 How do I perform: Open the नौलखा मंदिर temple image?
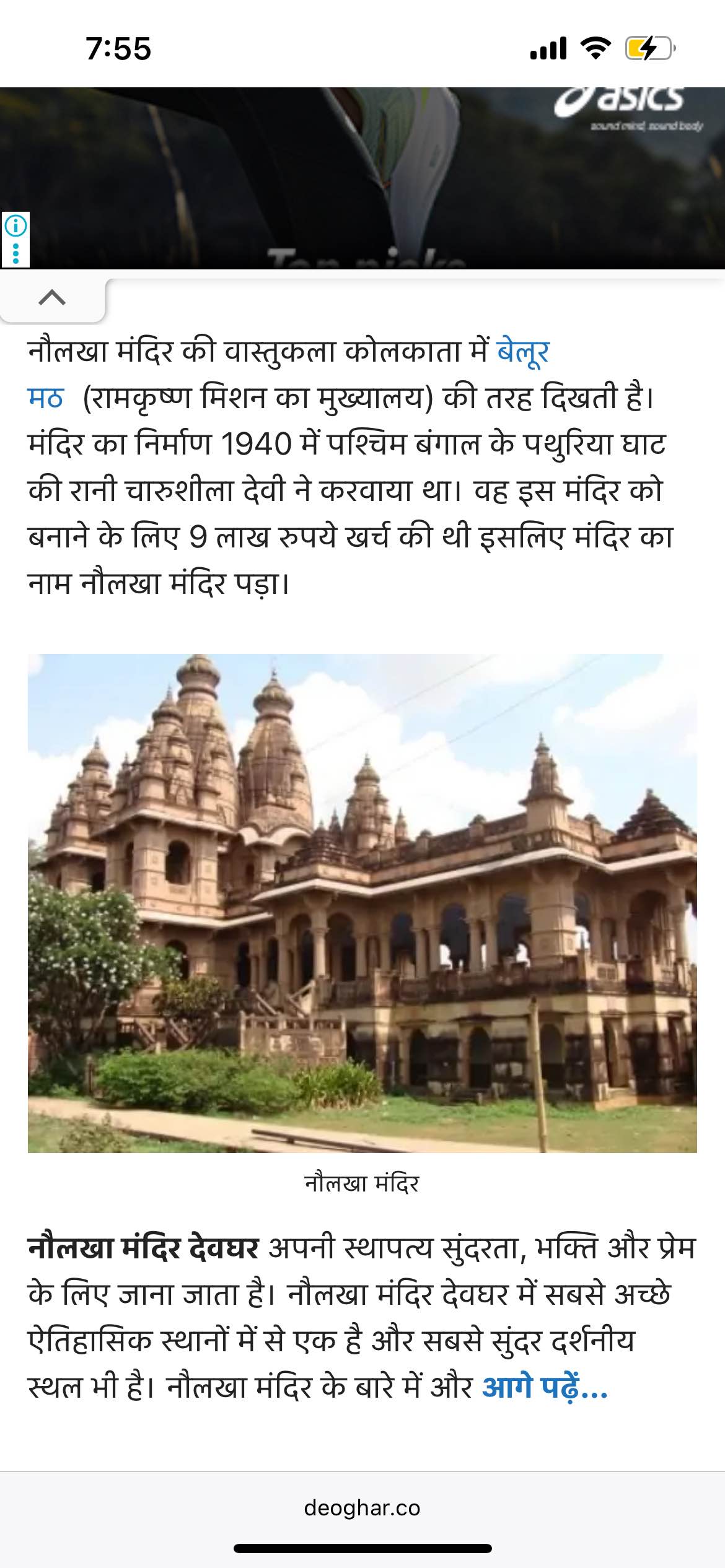click(362, 903)
